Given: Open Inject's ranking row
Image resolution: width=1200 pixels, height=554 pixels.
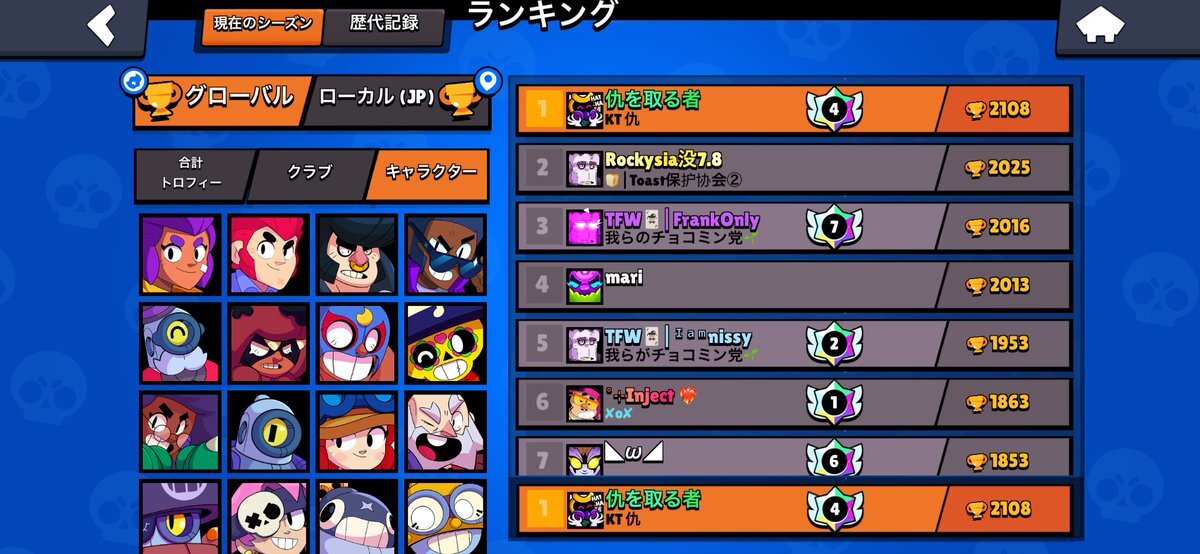Looking at the screenshot, I should (794, 402).
